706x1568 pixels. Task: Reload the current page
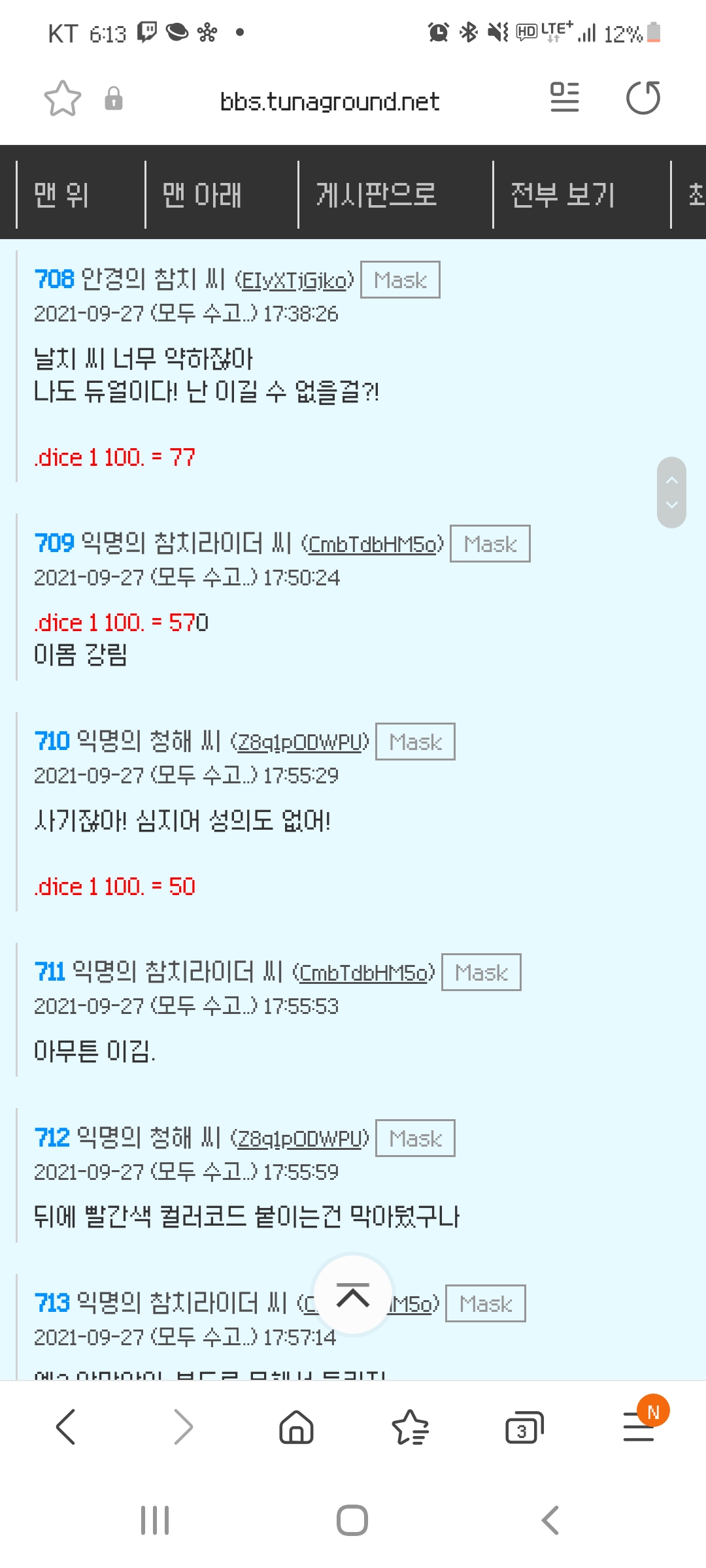(x=643, y=98)
